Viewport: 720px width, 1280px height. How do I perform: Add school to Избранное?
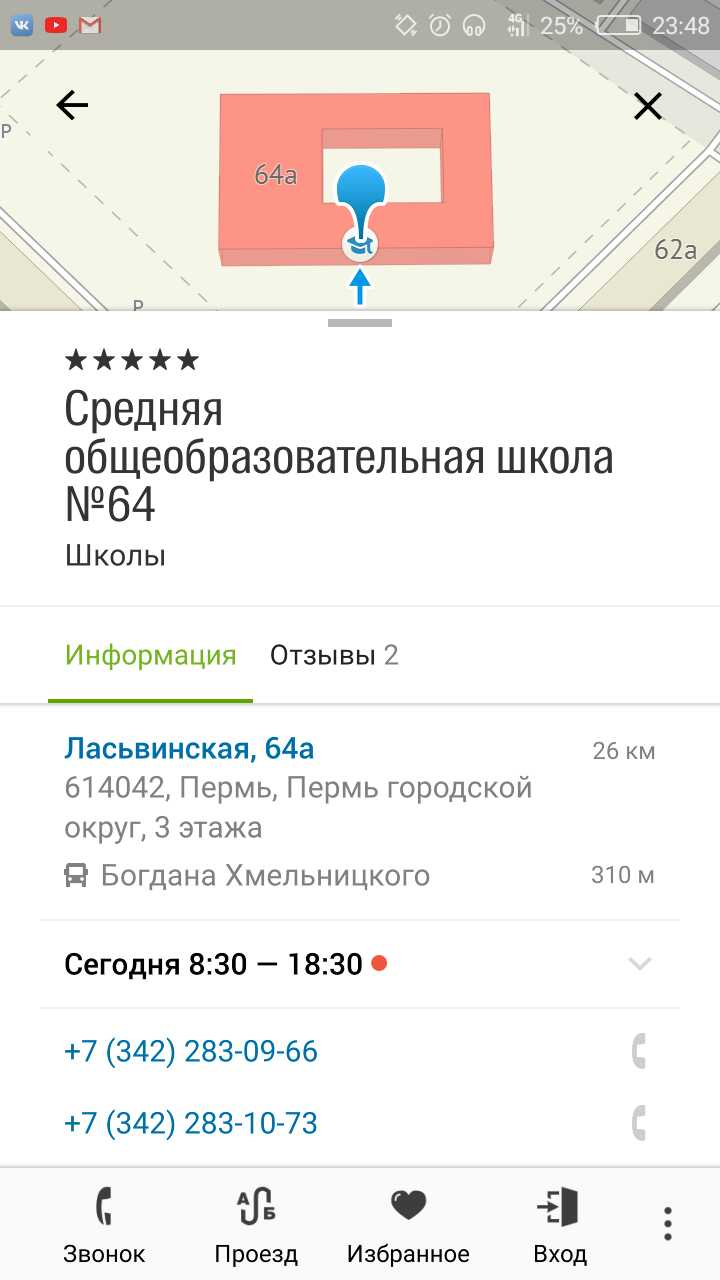[x=408, y=1225]
